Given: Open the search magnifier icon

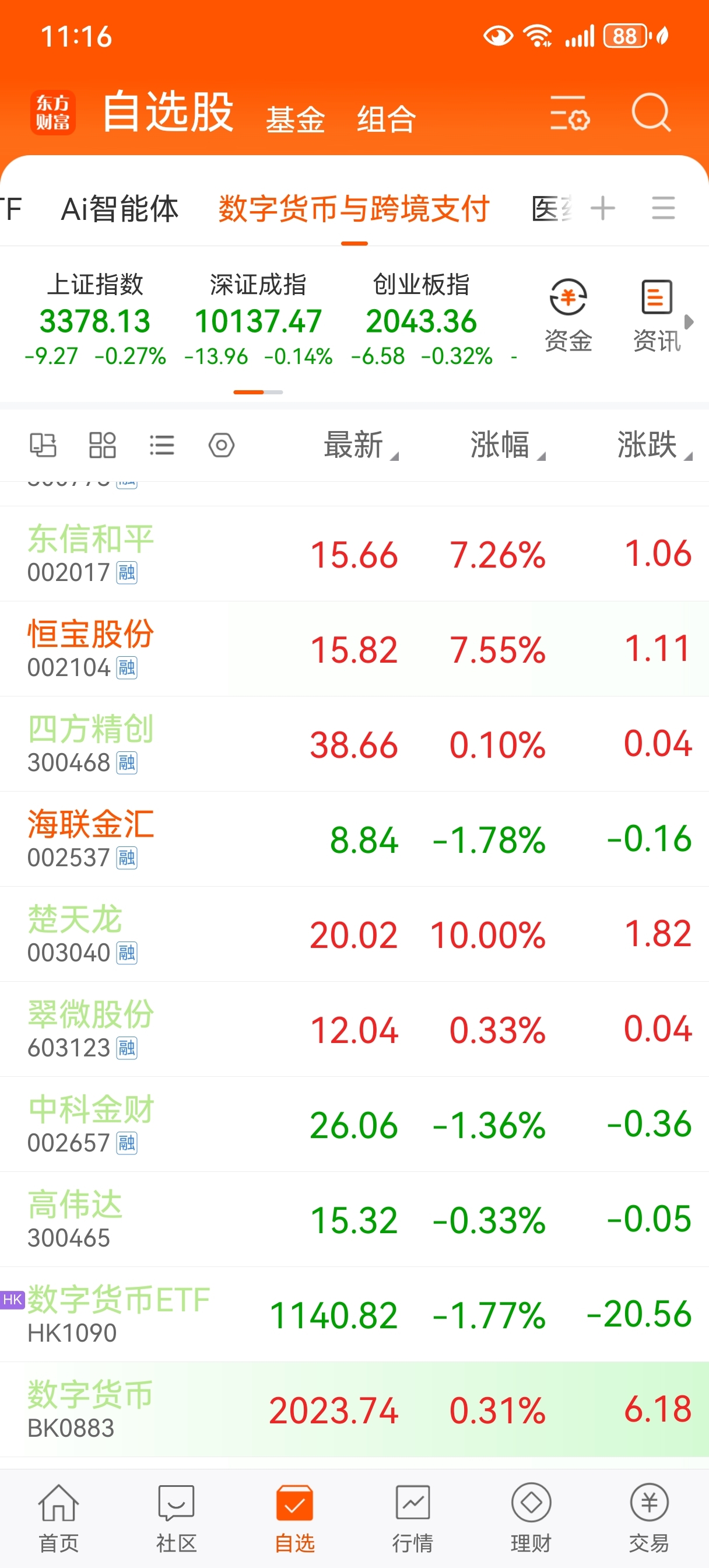Looking at the screenshot, I should click(651, 113).
